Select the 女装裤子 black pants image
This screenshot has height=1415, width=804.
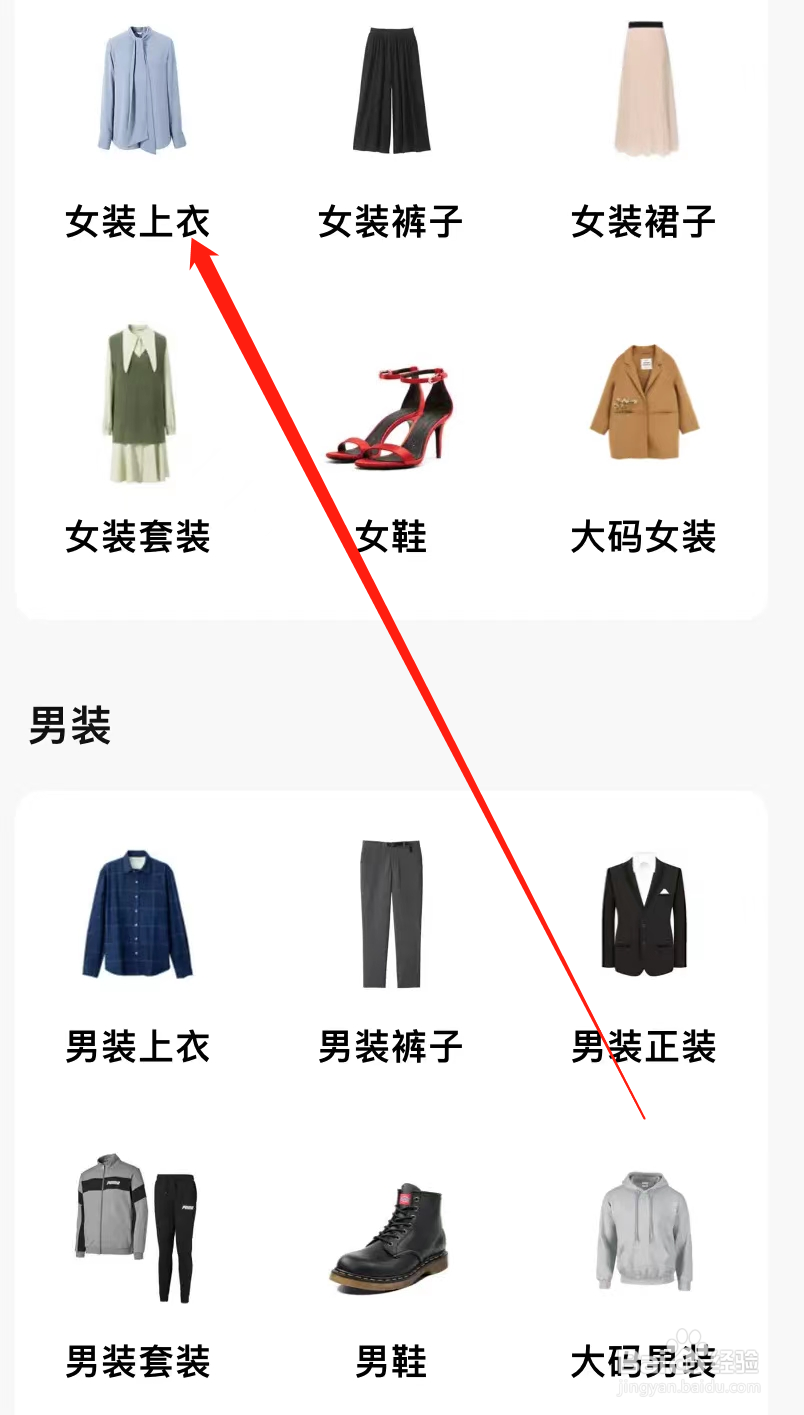[x=392, y=90]
